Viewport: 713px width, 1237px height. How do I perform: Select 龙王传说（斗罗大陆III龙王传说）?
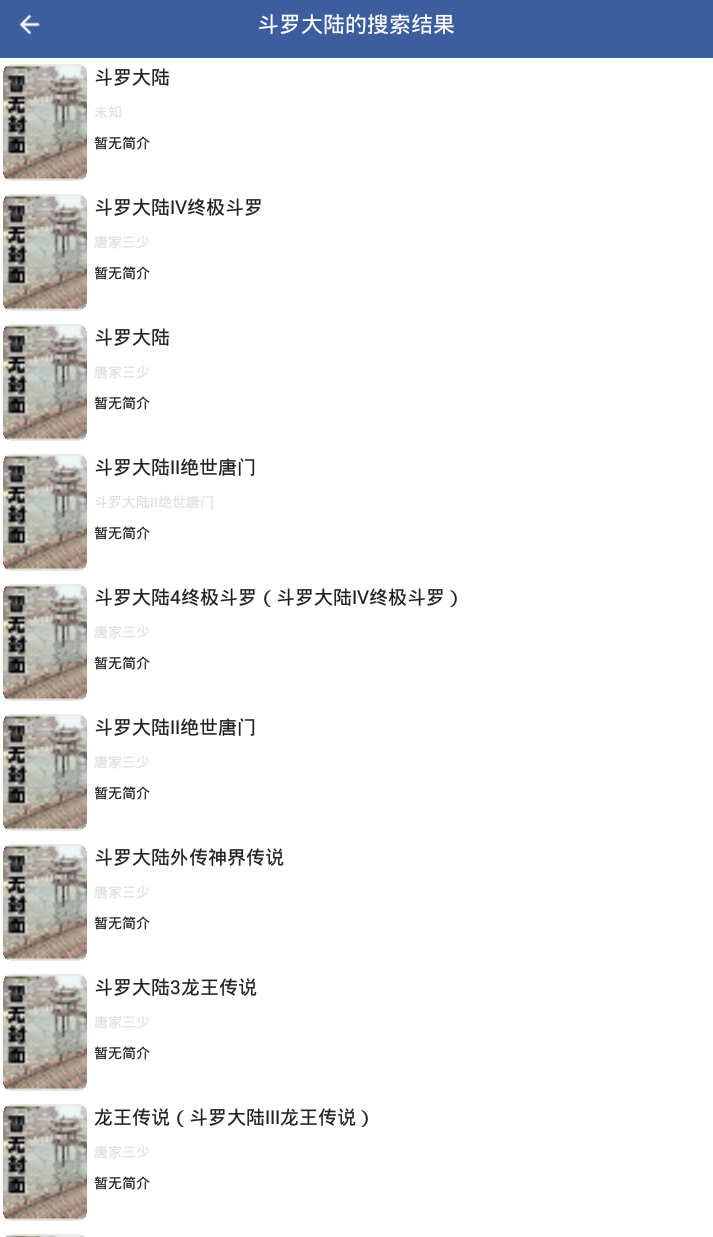[232, 1118]
